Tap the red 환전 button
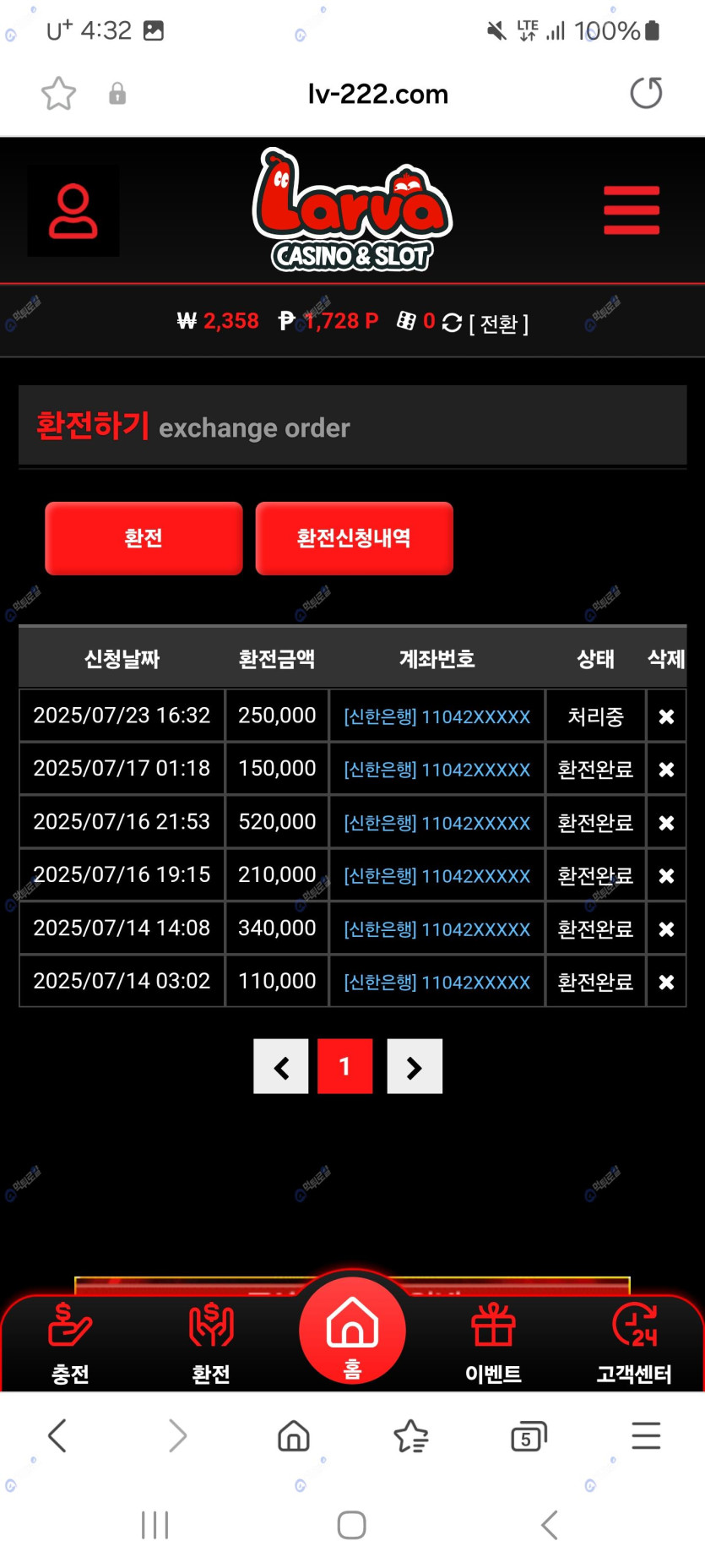This screenshot has width=705, height=1568. tap(144, 538)
